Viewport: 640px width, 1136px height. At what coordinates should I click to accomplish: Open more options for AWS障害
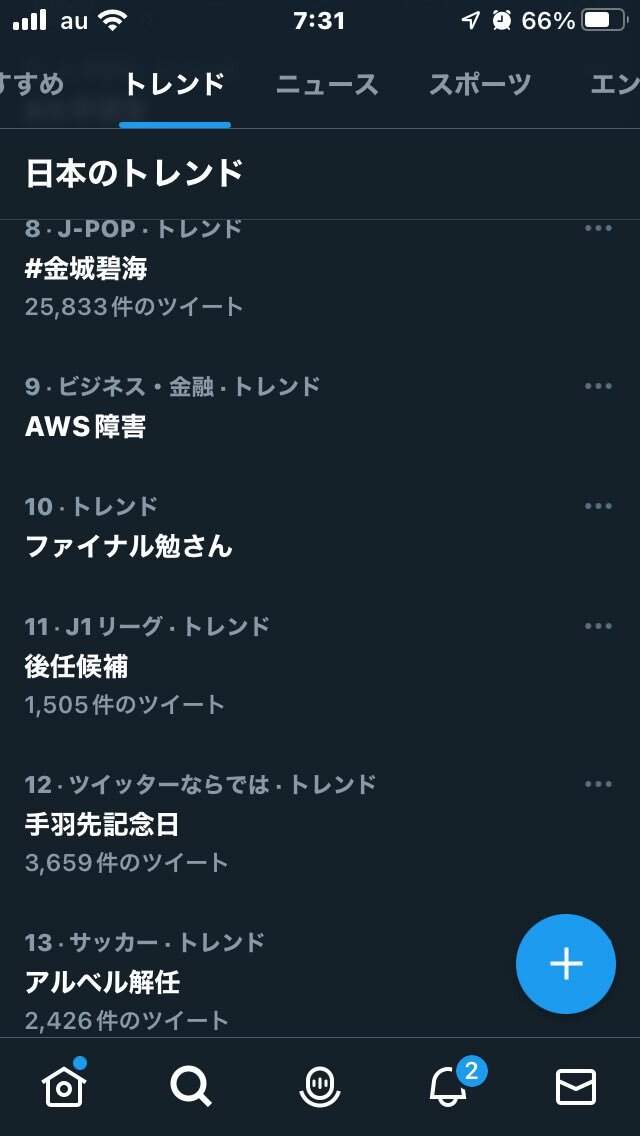[x=598, y=386]
